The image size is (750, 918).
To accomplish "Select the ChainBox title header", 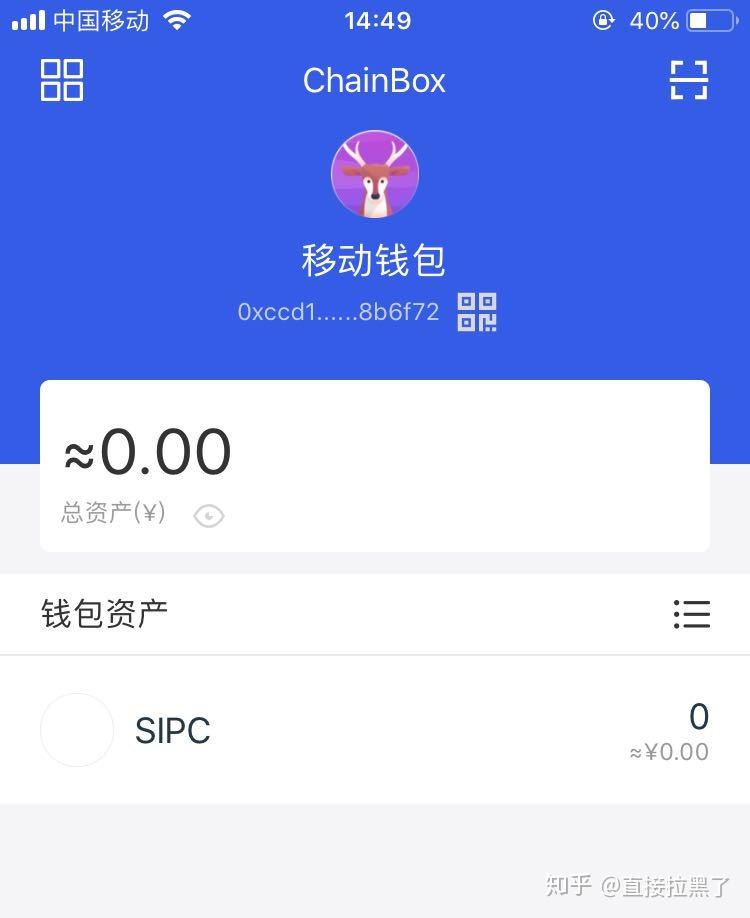I will 375,80.
